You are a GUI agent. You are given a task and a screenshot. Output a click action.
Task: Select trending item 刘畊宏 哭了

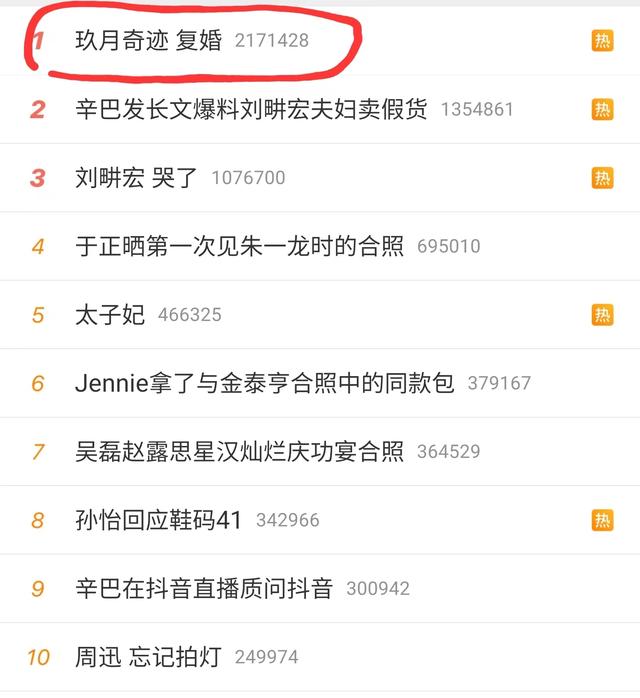coord(136,178)
